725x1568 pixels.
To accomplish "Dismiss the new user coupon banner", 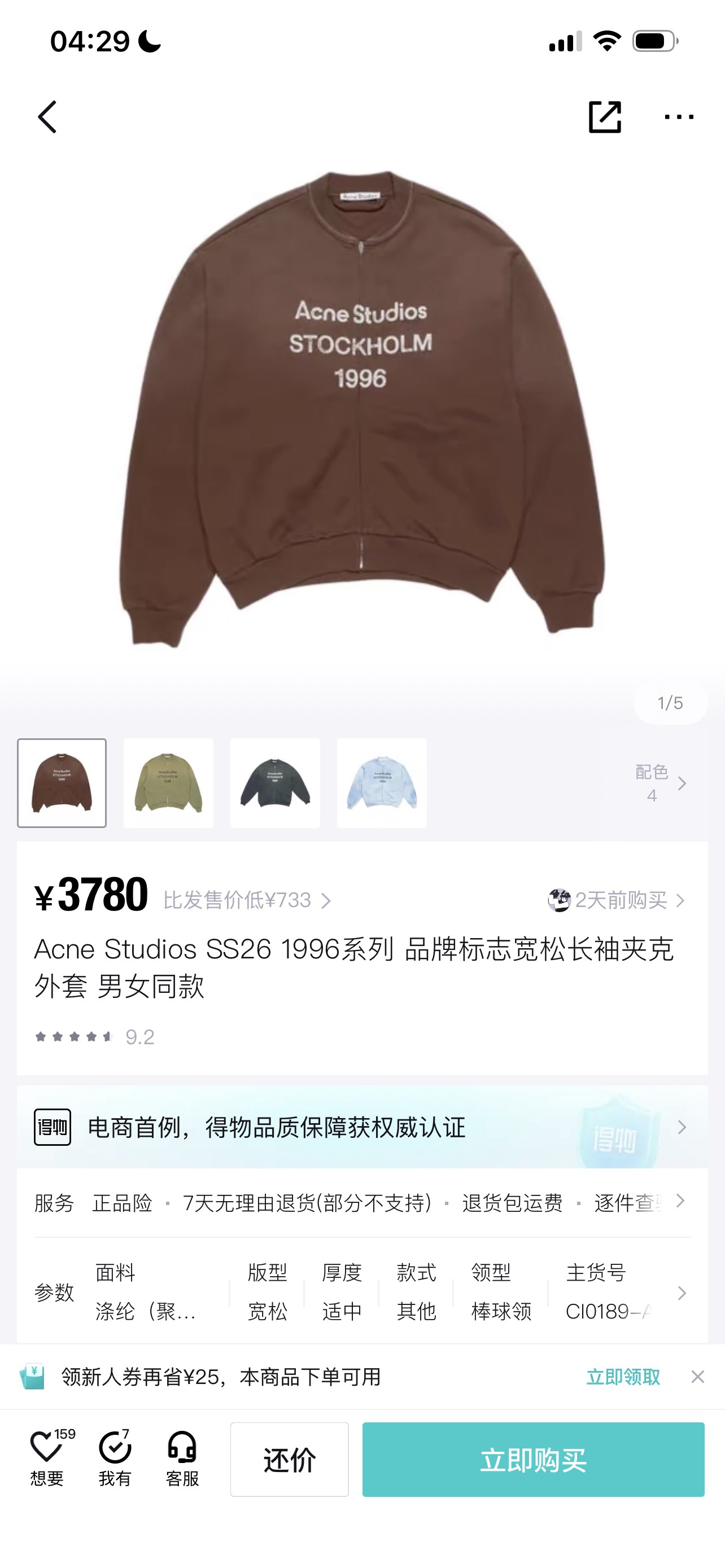I will [697, 1377].
